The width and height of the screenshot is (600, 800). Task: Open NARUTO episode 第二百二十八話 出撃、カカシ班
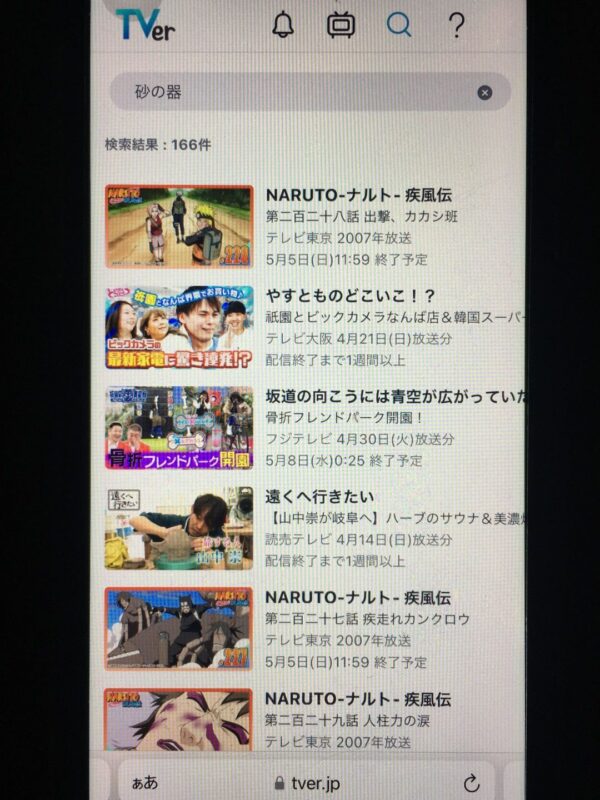point(180,227)
